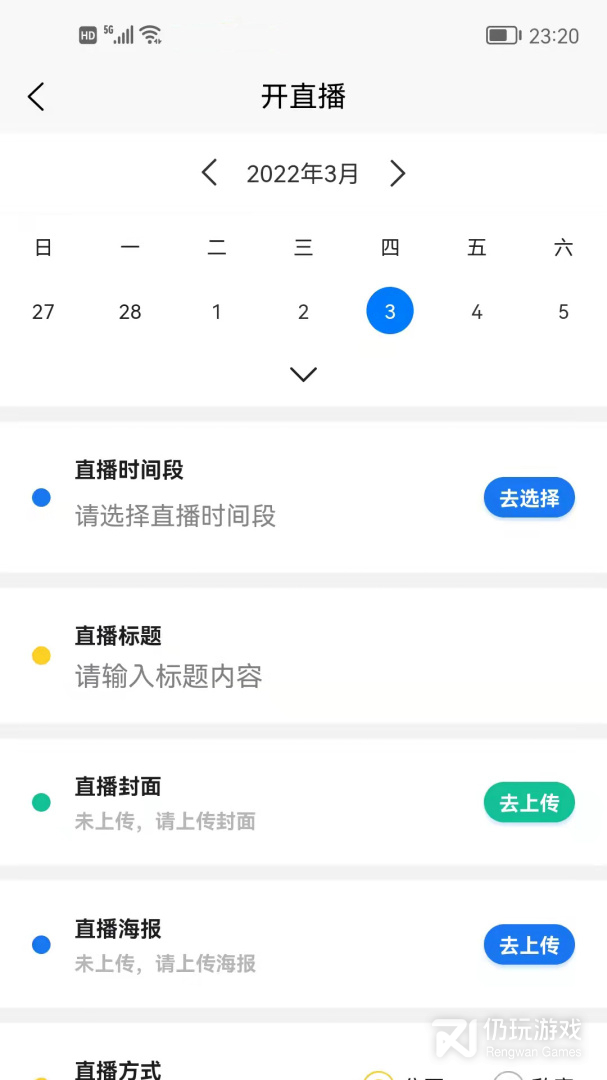Pick date 1 in the calendar
The width and height of the screenshot is (607, 1080).
pyautogui.click(x=216, y=312)
